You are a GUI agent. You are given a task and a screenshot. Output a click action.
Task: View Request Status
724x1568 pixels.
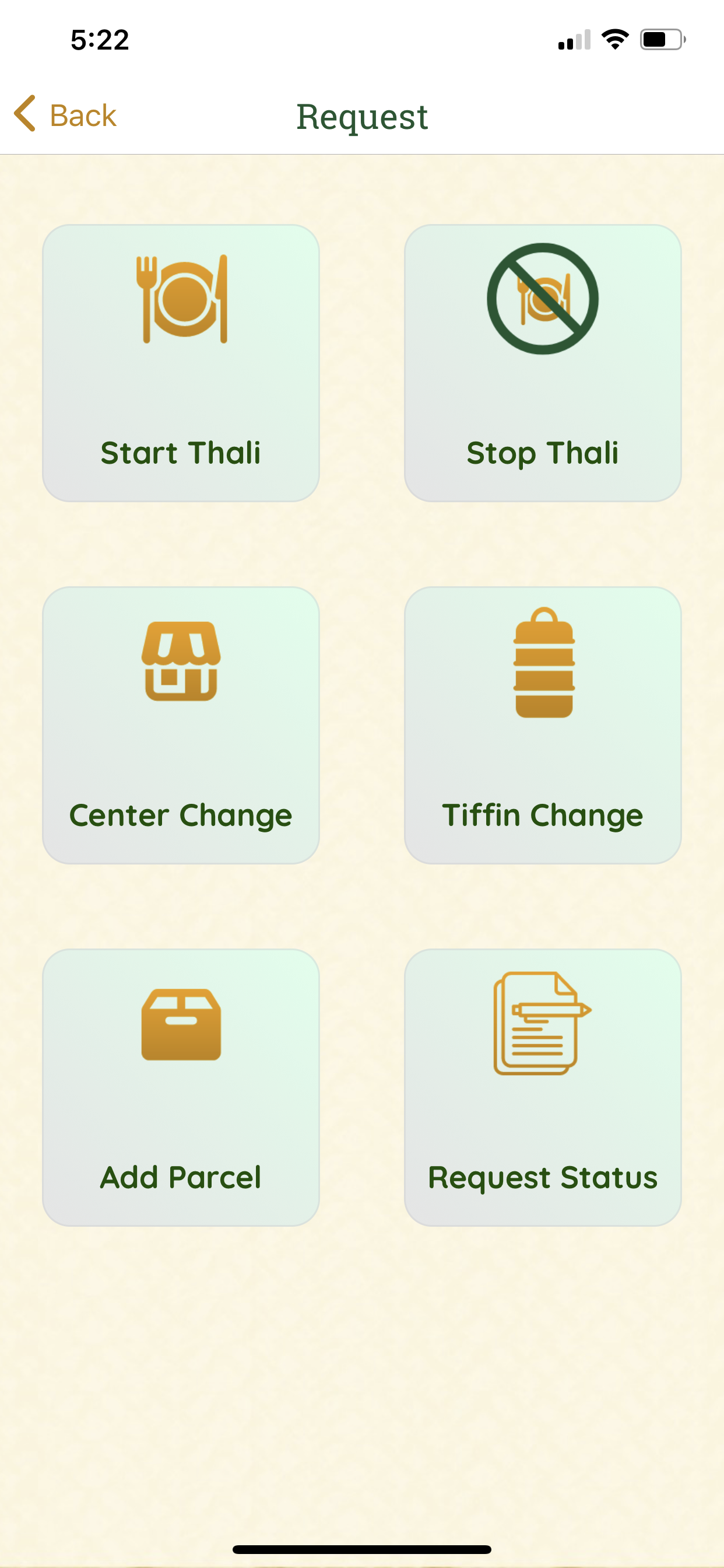(543, 1087)
